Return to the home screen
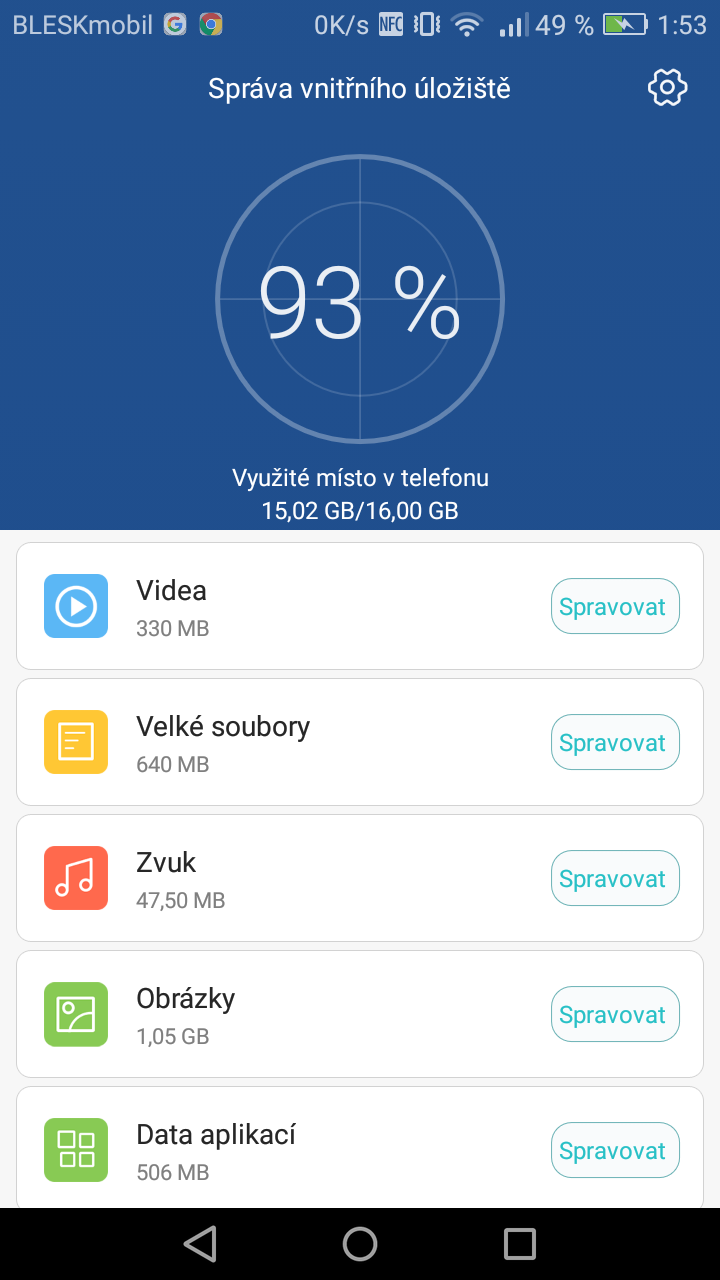 [x=360, y=1244]
